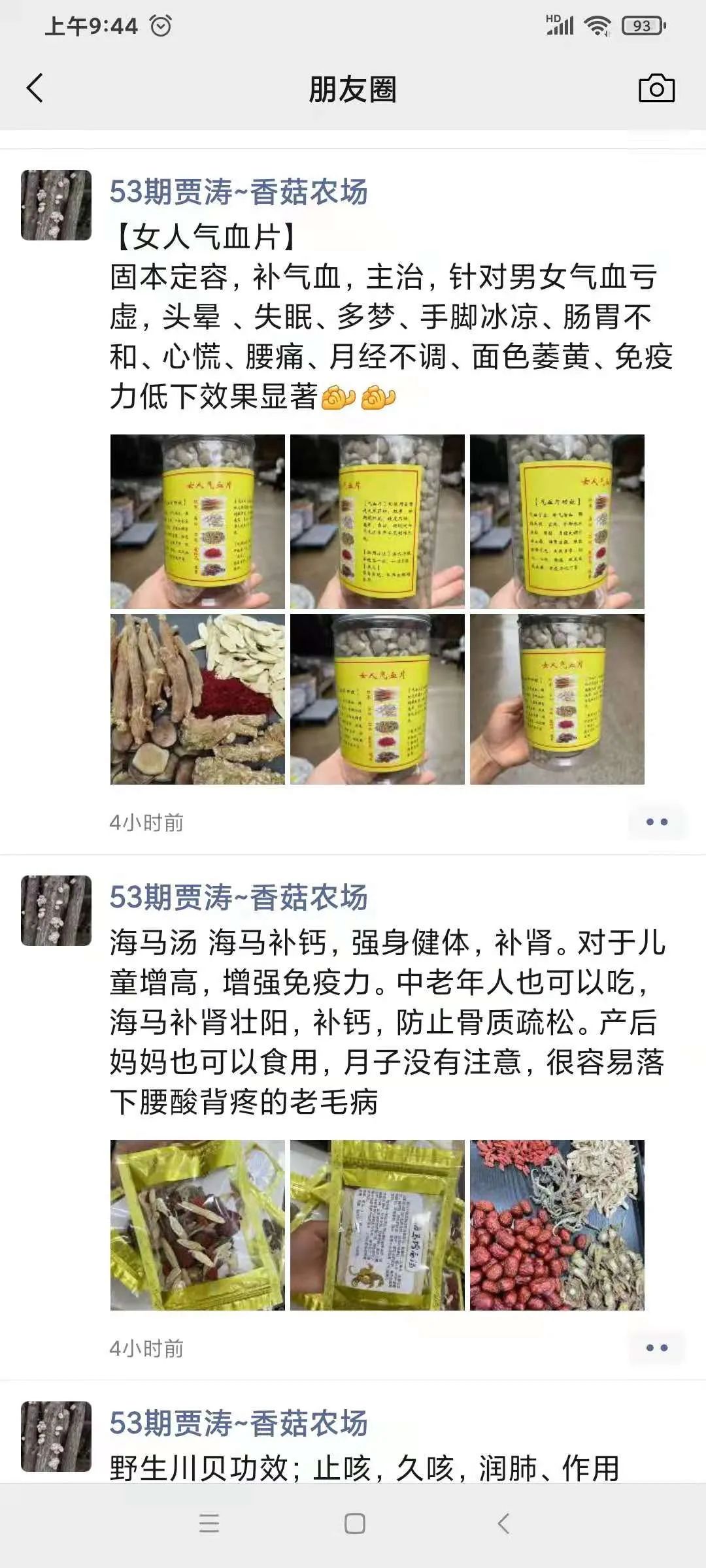706x1568 pixels.
Task: Open like/comment menu under 海马汤 post
Action: coord(656,1348)
